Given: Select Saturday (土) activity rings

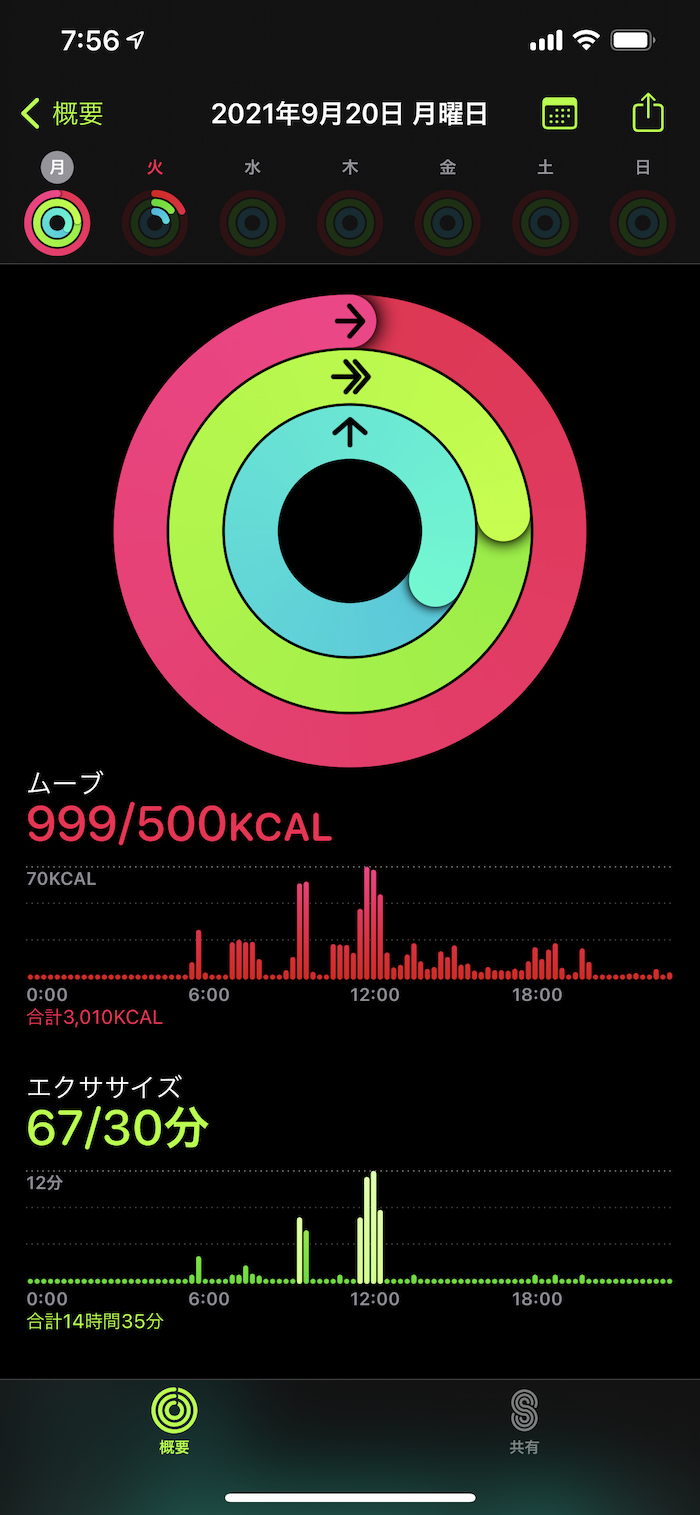Looking at the screenshot, I should tap(545, 222).
